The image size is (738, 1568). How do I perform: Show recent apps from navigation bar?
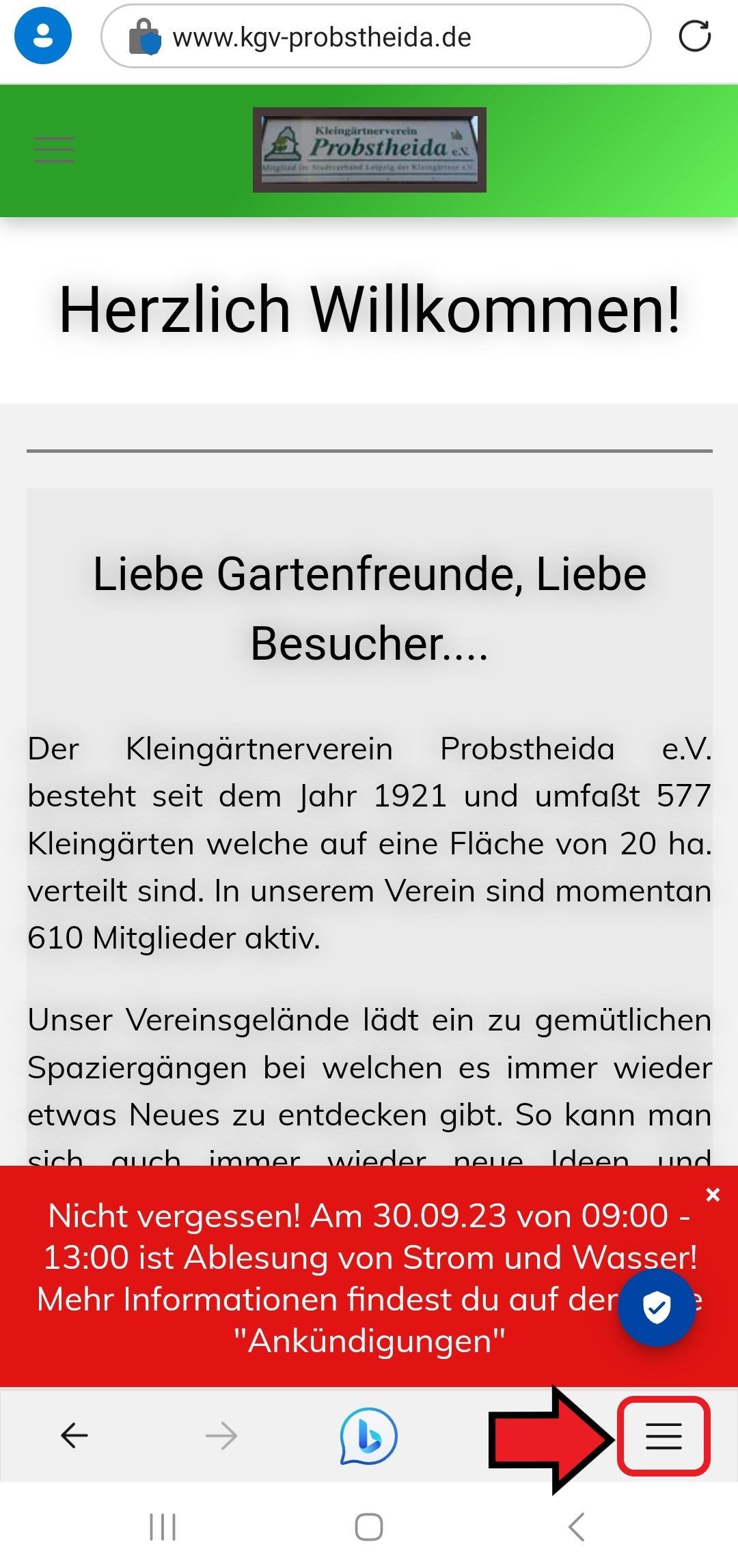click(x=163, y=1527)
